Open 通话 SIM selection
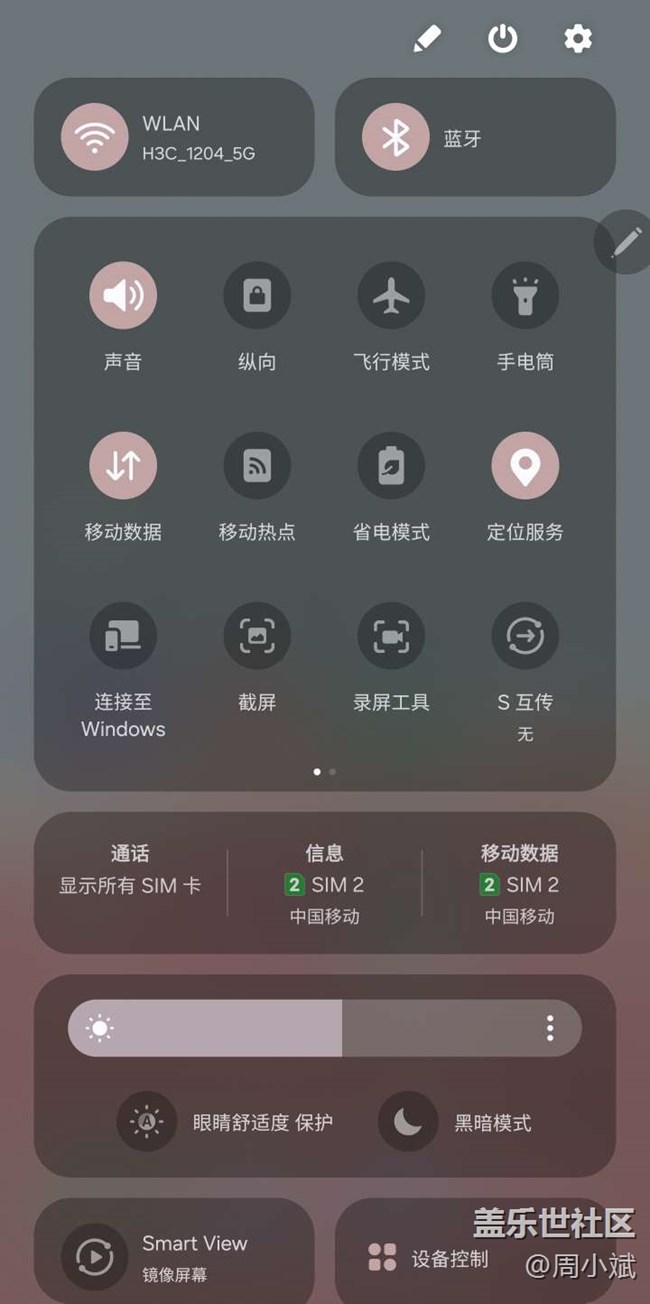Viewport: 650px width, 1304px height. 130,869
